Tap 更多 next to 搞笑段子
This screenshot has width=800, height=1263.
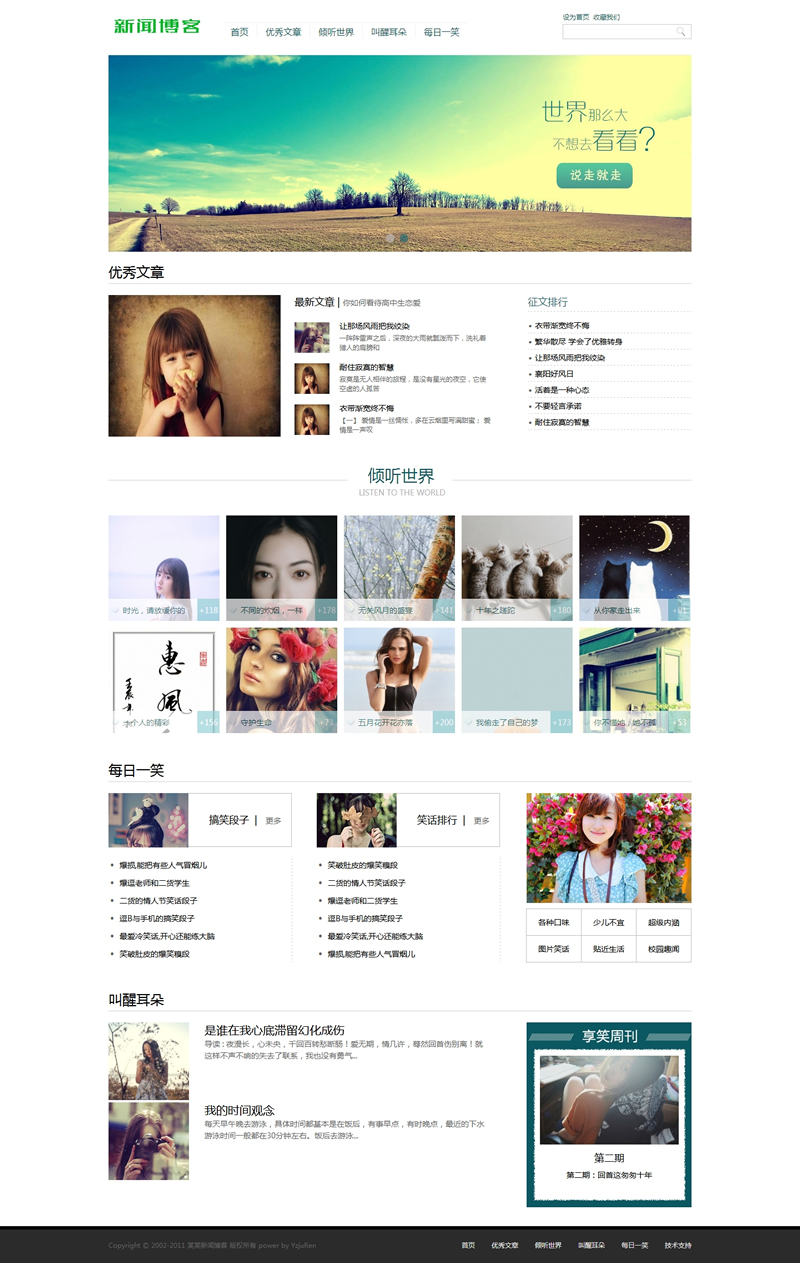pos(273,821)
